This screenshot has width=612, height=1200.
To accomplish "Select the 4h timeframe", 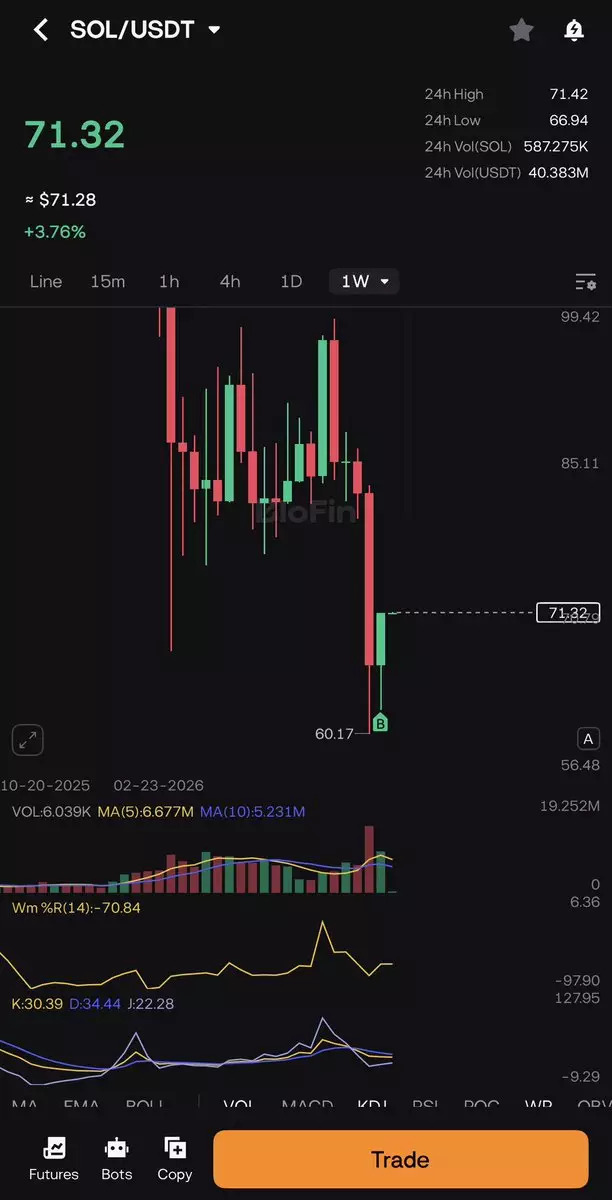I will point(230,281).
